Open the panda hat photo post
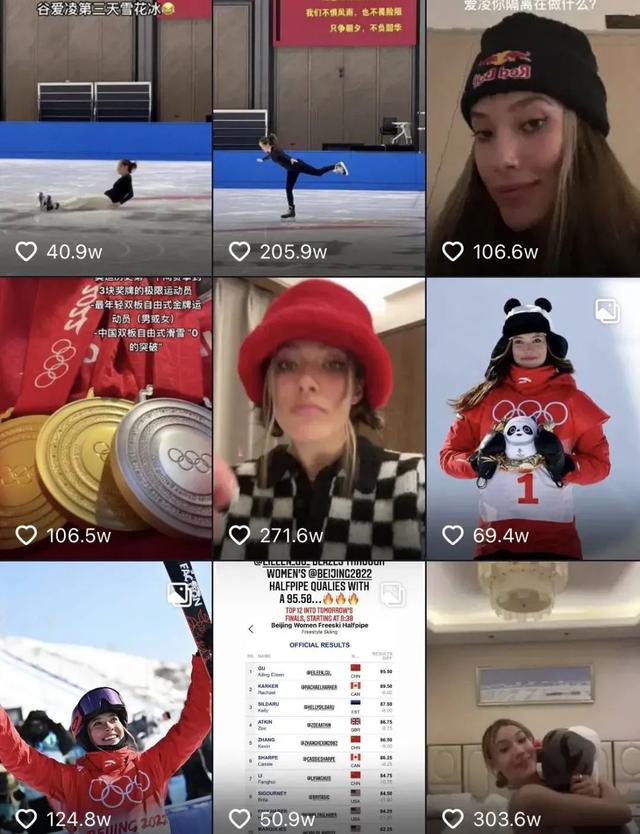640x834 pixels. pyautogui.click(x=533, y=418)
